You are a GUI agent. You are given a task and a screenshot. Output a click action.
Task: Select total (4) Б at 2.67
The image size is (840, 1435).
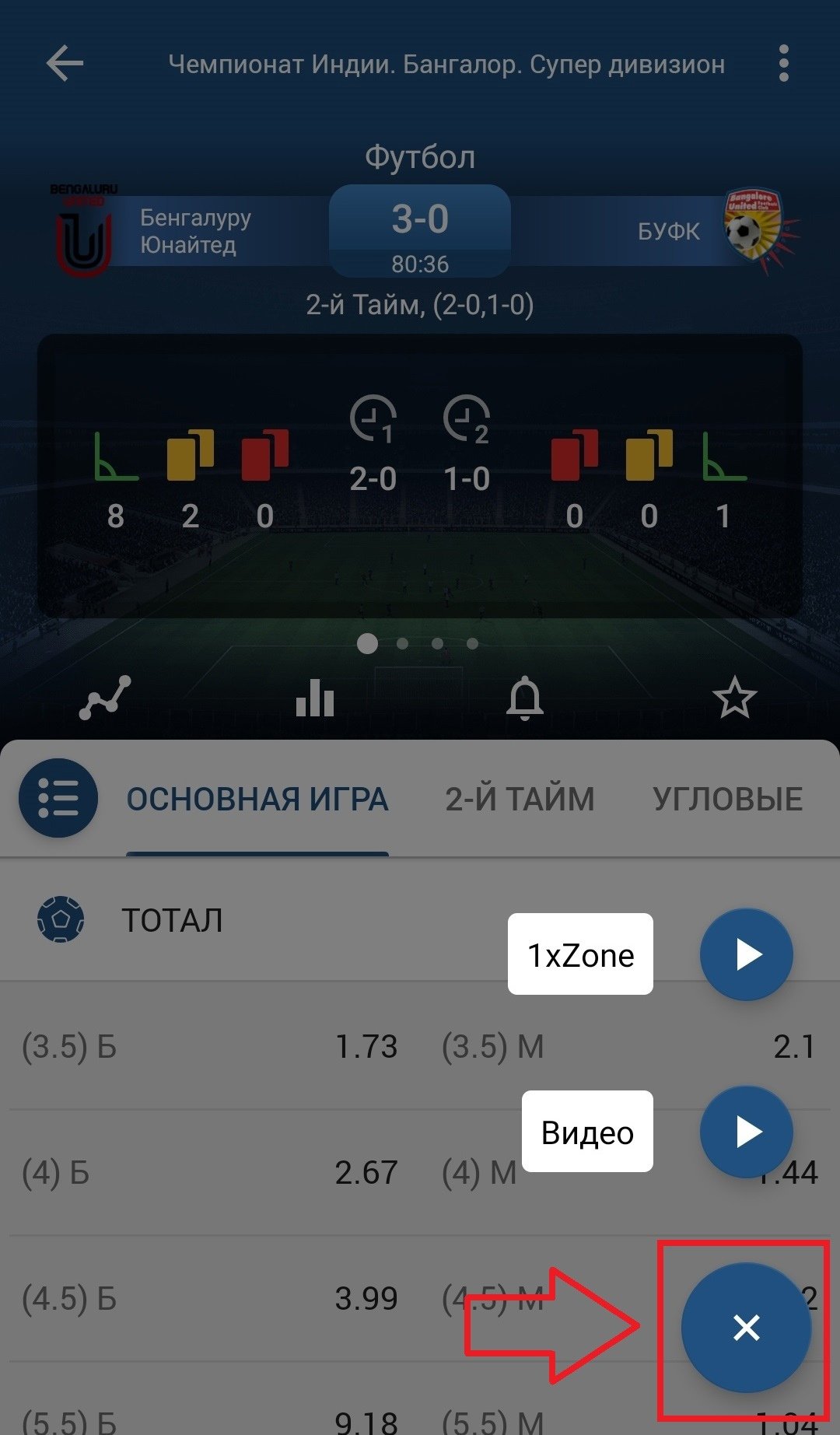(x=210, y=1172)
